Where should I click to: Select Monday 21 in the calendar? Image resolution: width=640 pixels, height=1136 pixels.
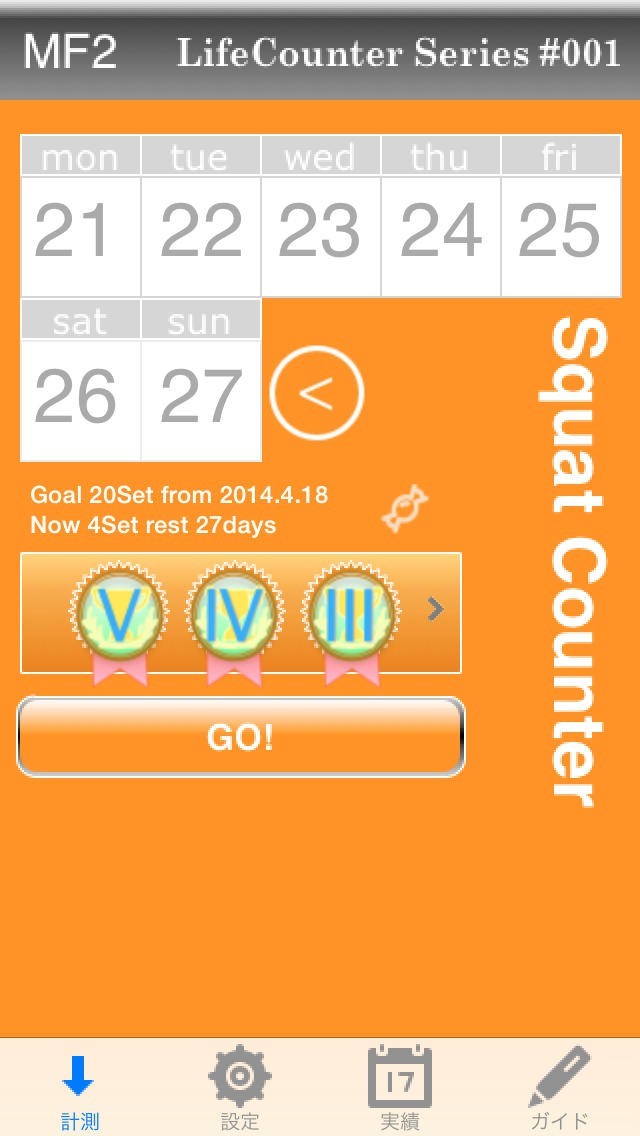coord(80,233)
